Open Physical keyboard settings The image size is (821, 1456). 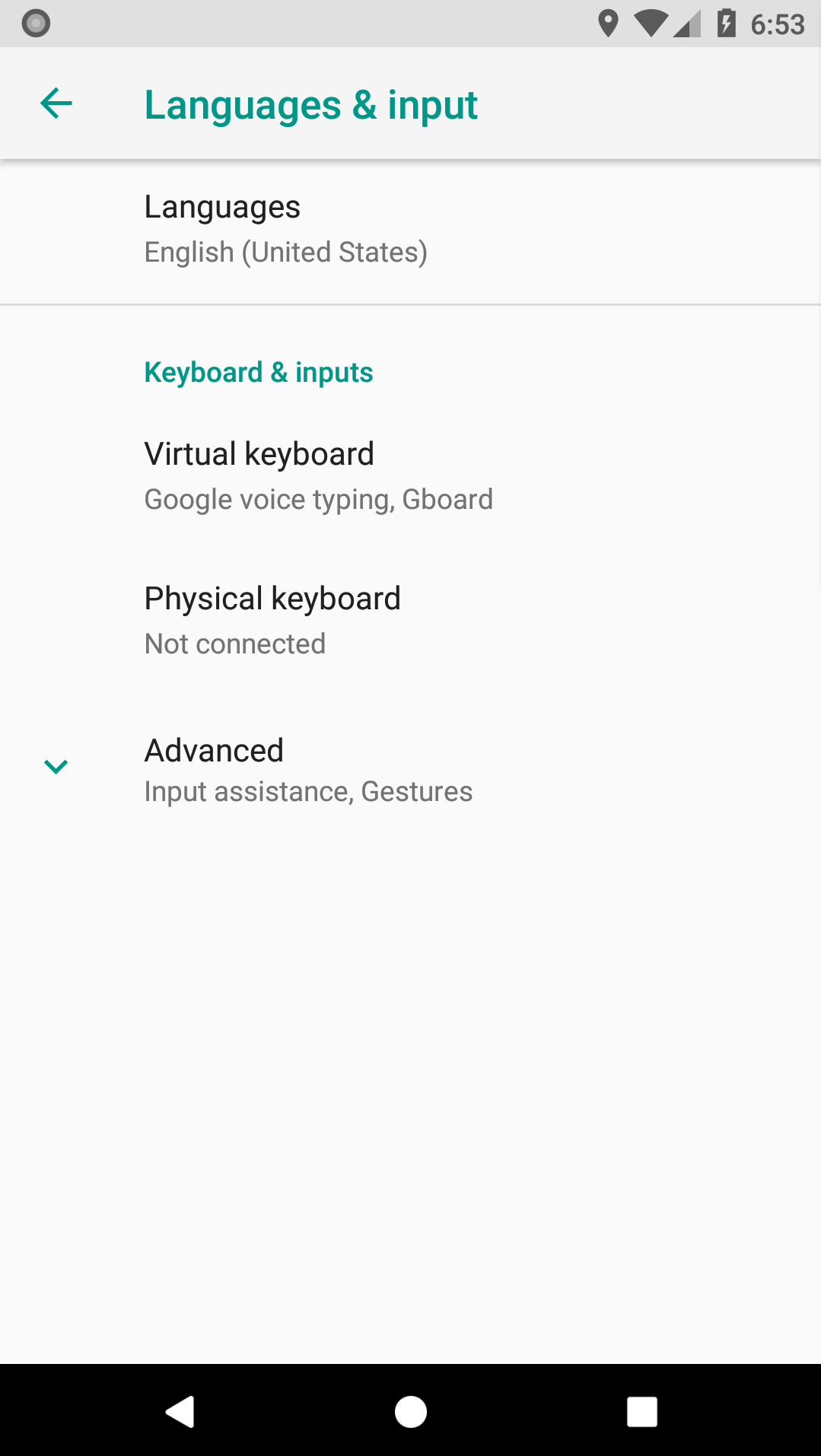272,620
